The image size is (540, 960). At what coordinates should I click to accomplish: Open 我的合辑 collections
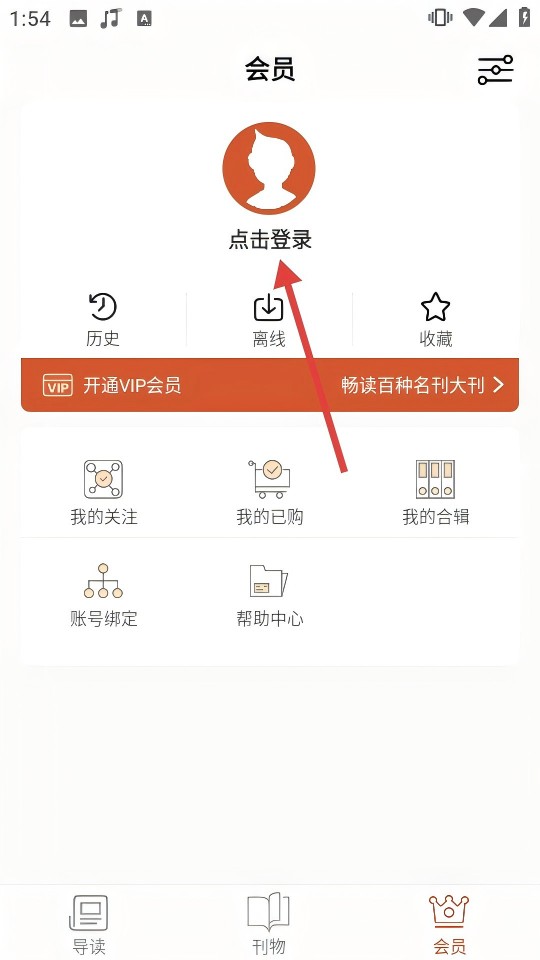pyautogui.click(x=435, y=493)
